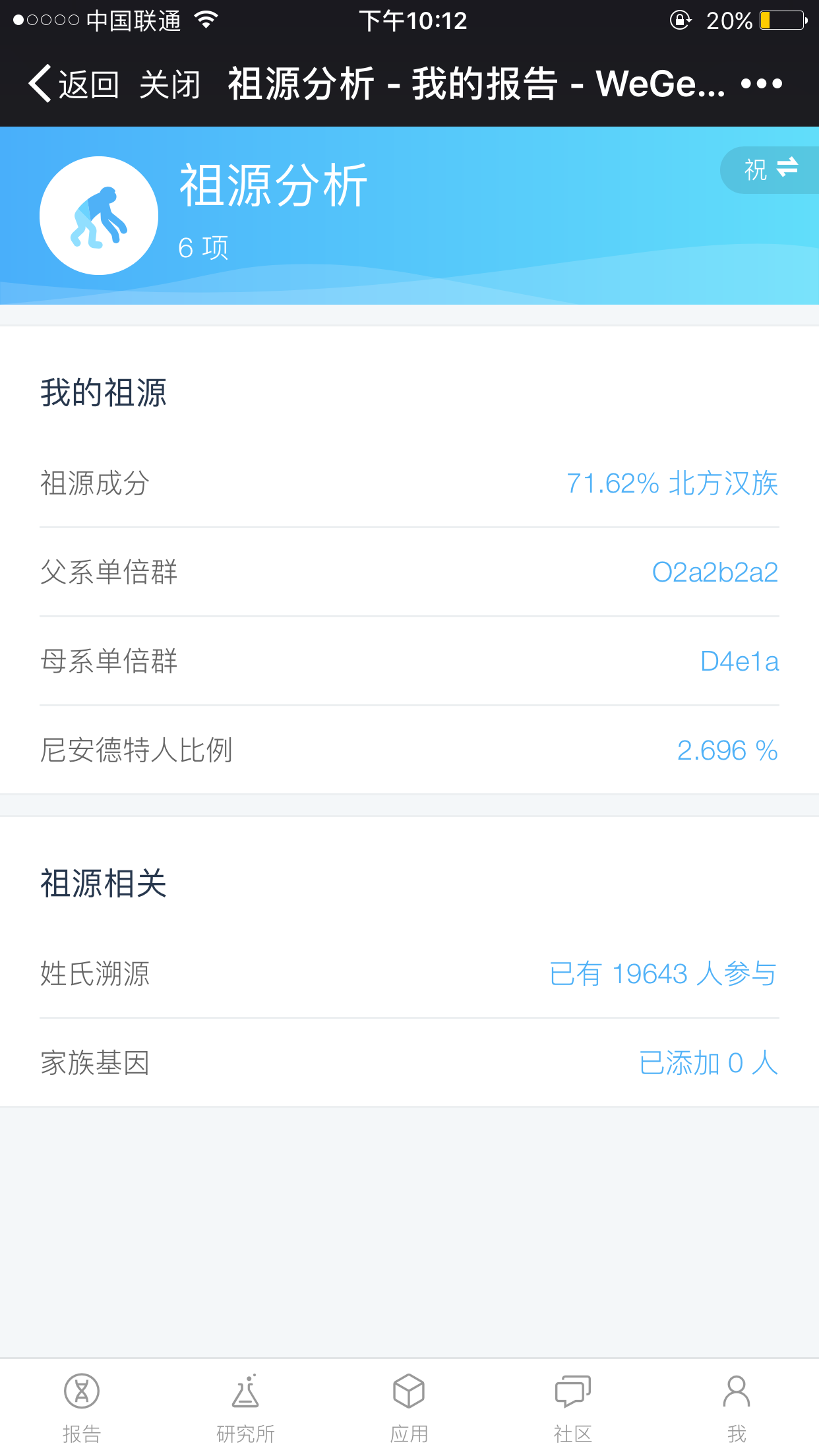Screen dimensions: 819x1456
Task: Open the 姓氏溯源 surname tracing row
Action: [409, 973]
